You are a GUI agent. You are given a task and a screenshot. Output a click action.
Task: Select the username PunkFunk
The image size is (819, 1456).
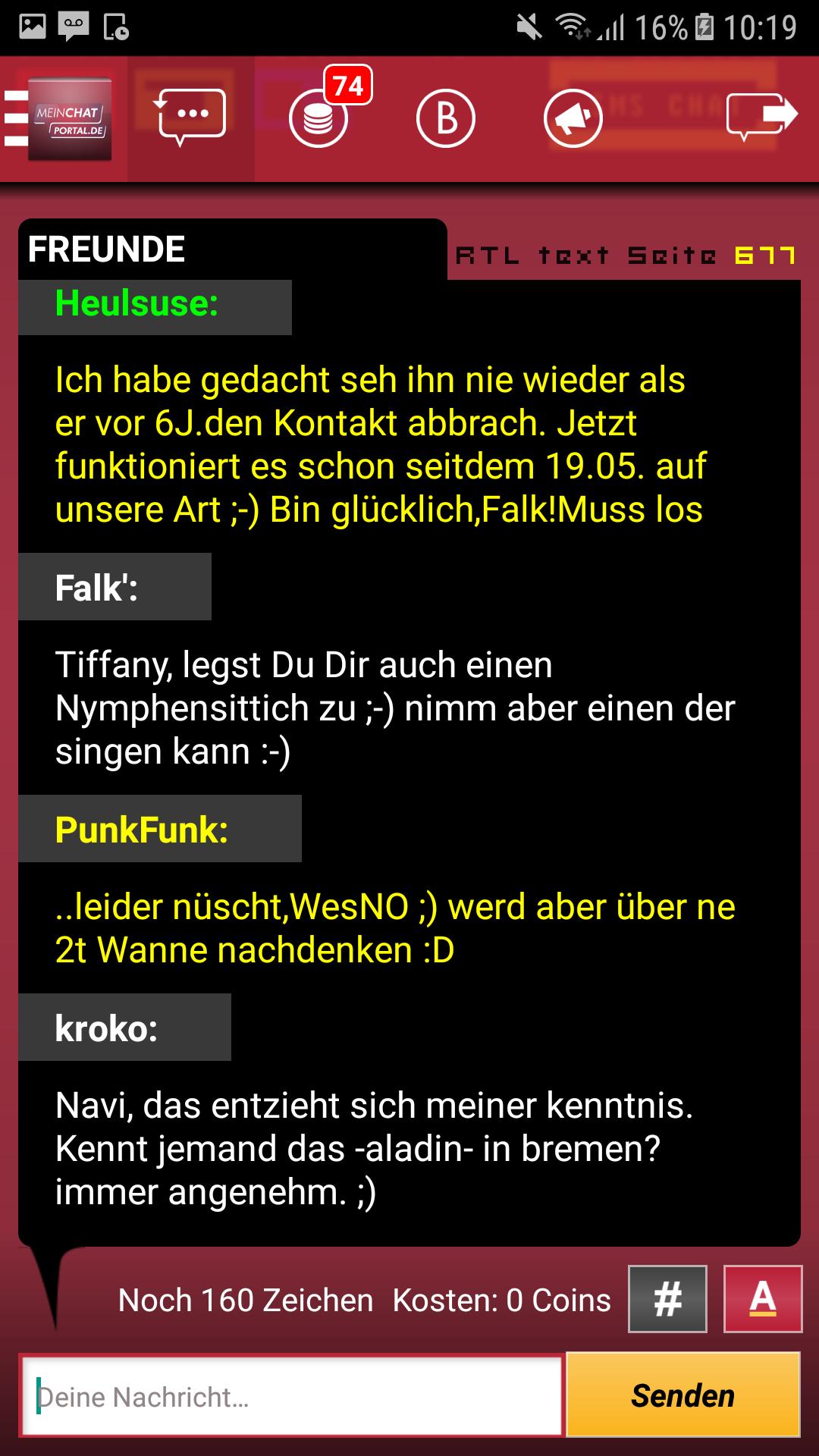coord(142,830)
